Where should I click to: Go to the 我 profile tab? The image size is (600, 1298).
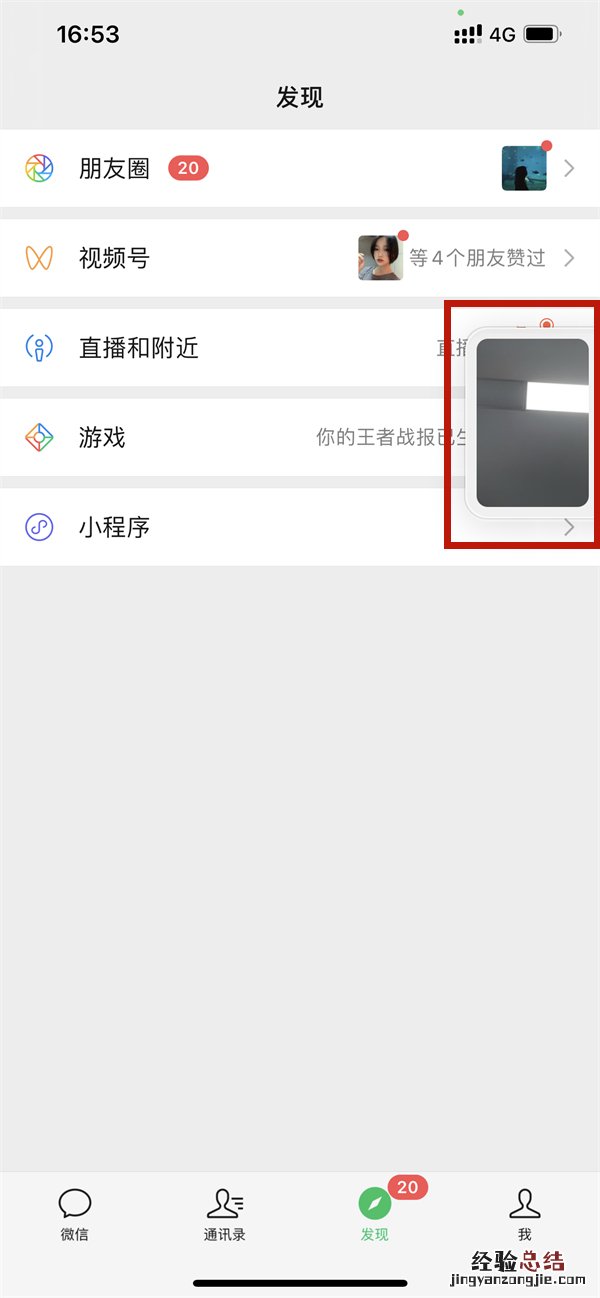[x=525, y=1214]
